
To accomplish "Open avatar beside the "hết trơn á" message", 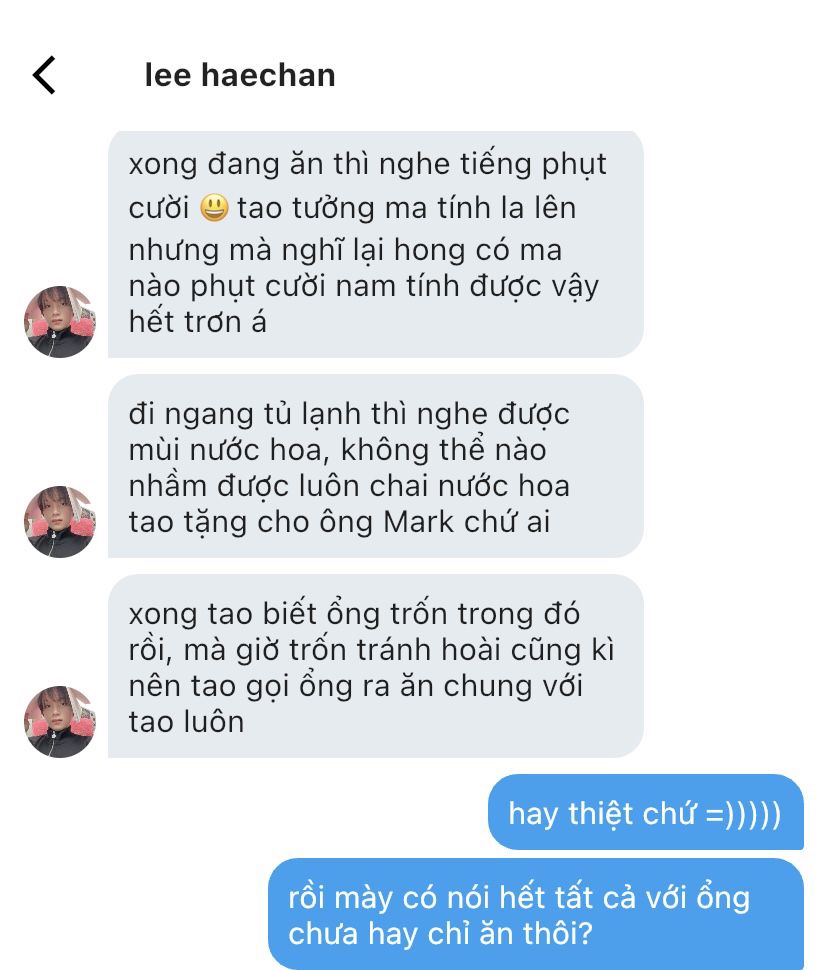I will 60,322.
